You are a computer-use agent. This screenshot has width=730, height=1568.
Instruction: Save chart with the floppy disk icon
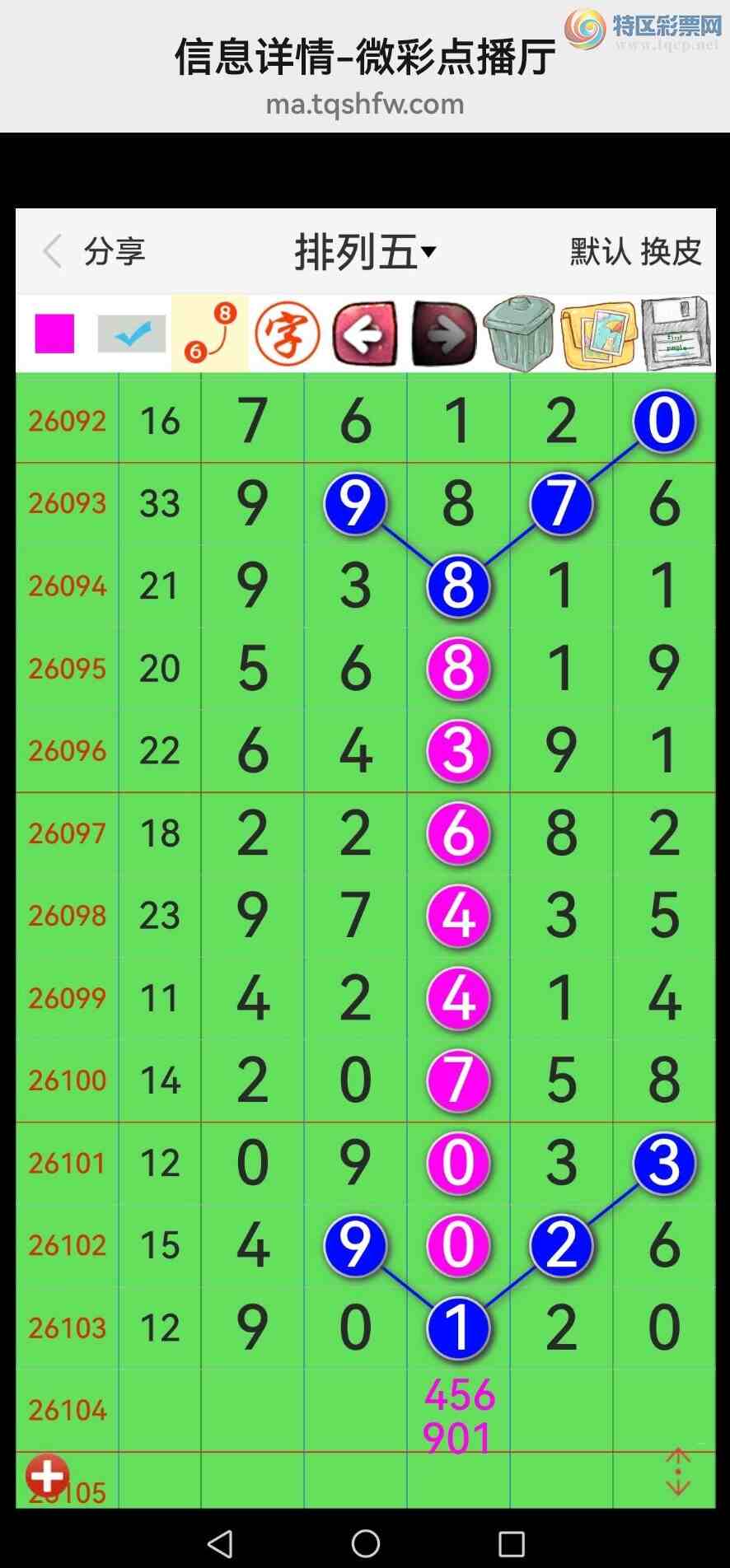(x=676, y=334)
